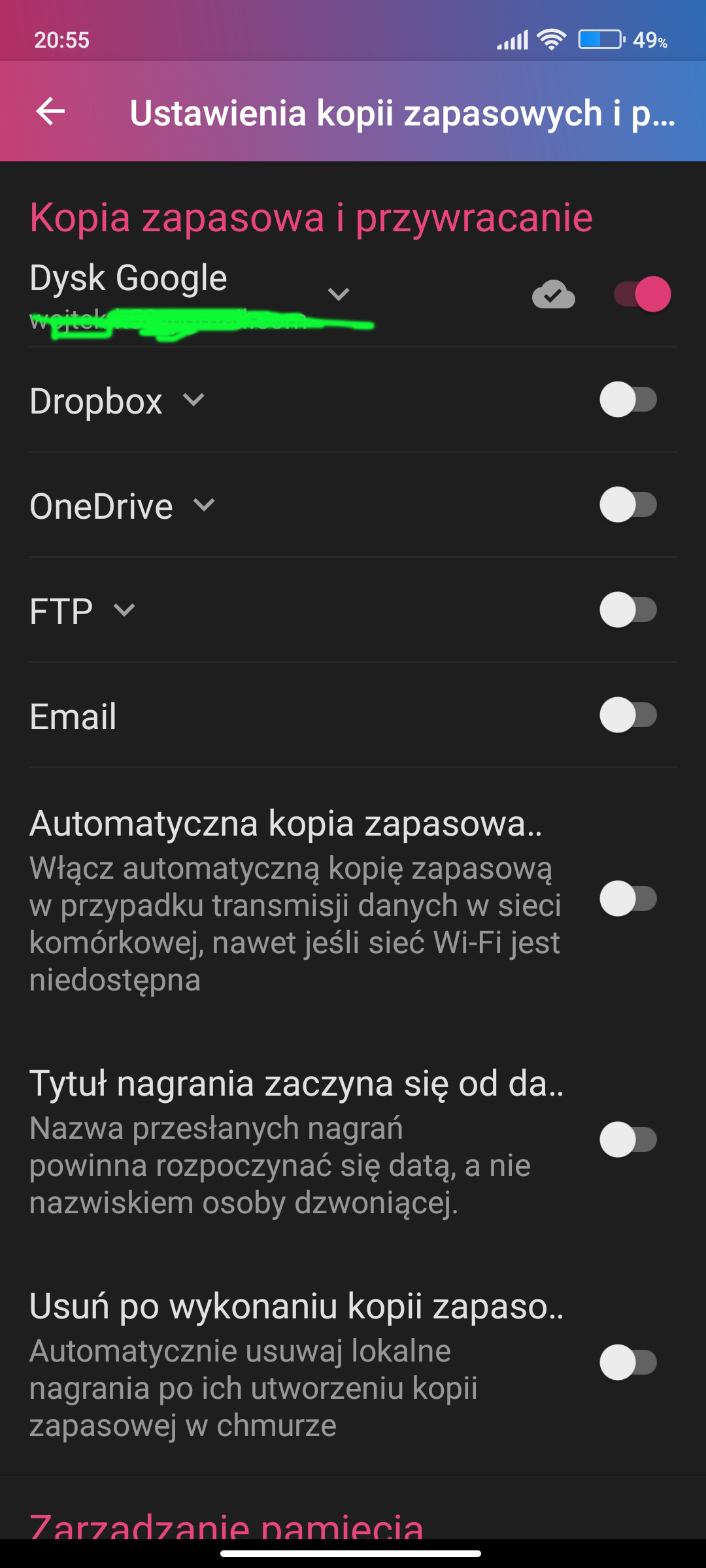Image resolution: width=706 pixels, height=1568 pixels.
Task: Expand the Dropbox chevron
Action: point(193,399)
